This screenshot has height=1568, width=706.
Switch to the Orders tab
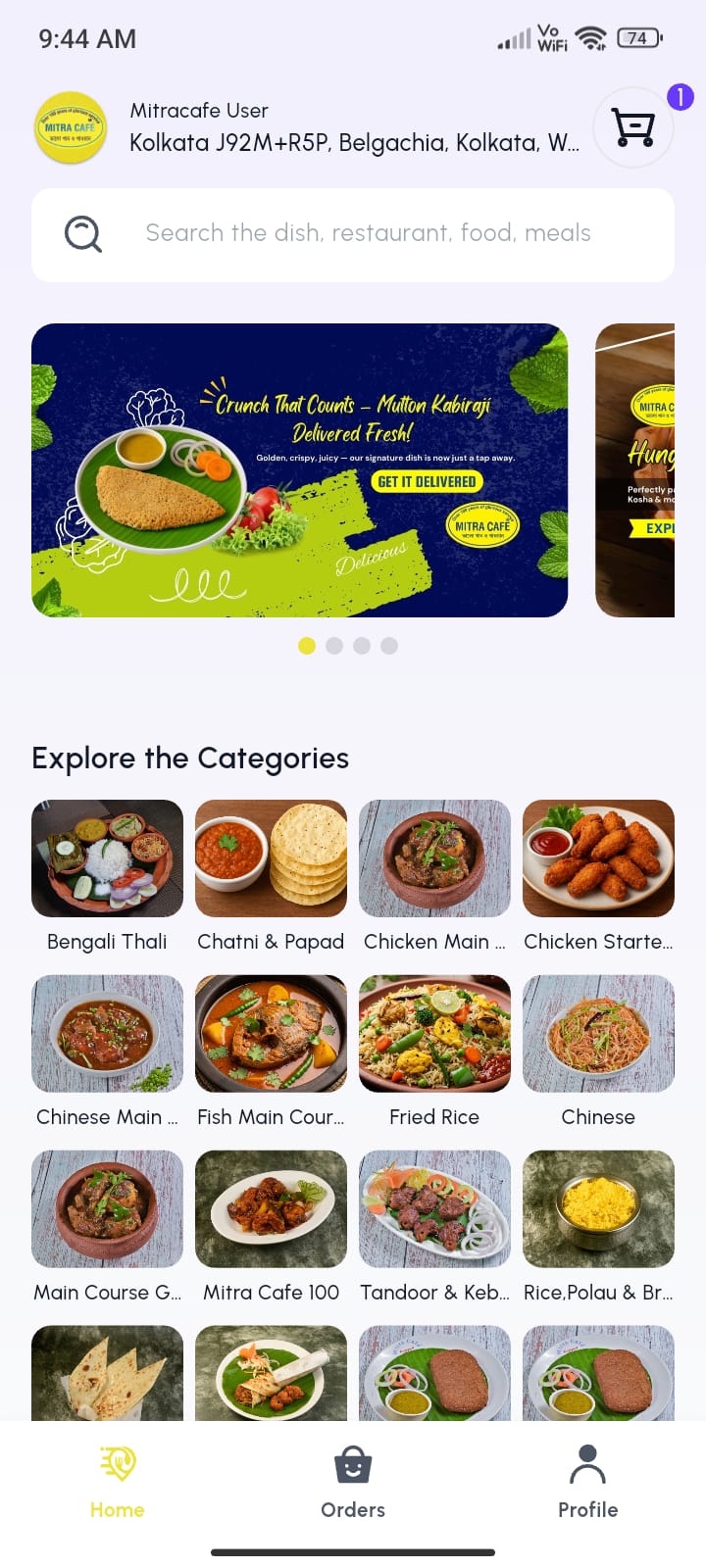[352, 1485]
